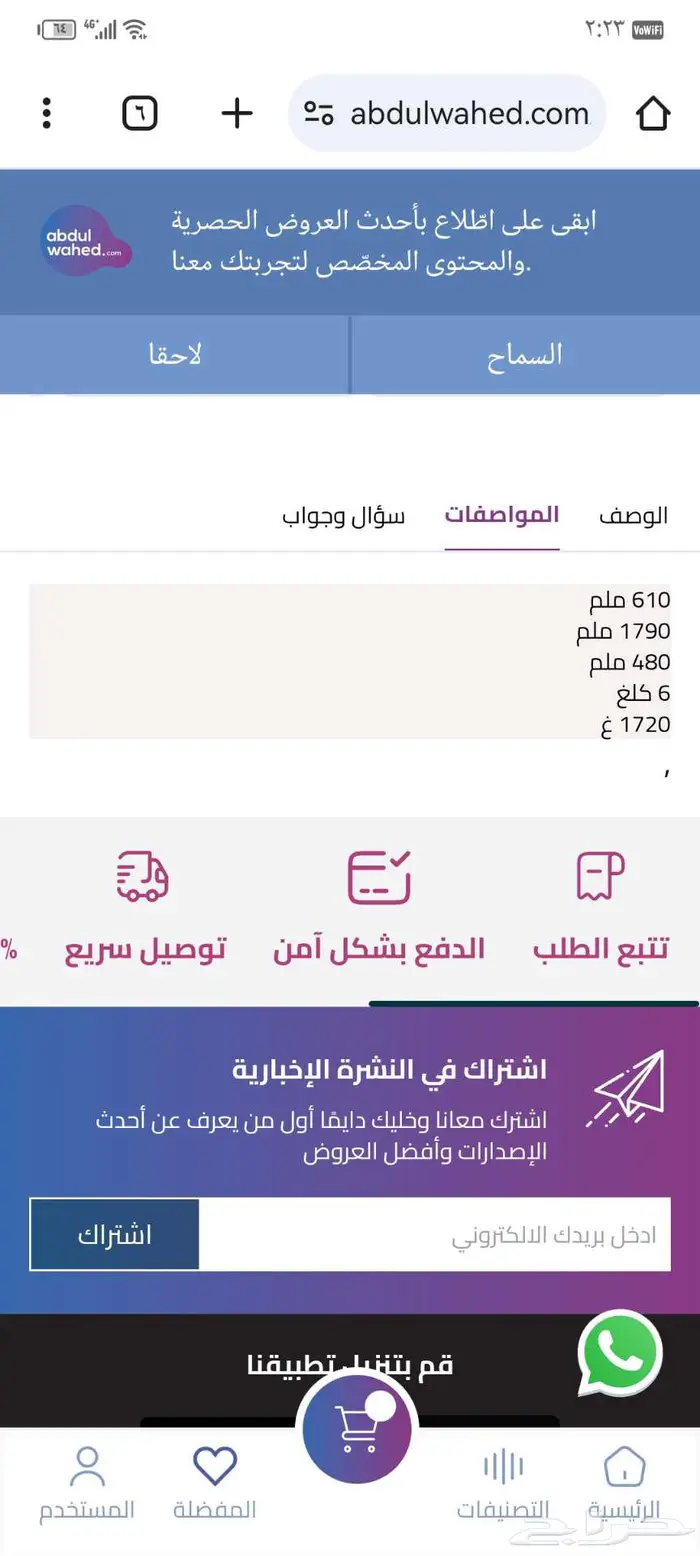Screen dimensions: 700x1556
Task: Go to the browser home page
Action: coord(652,113)
